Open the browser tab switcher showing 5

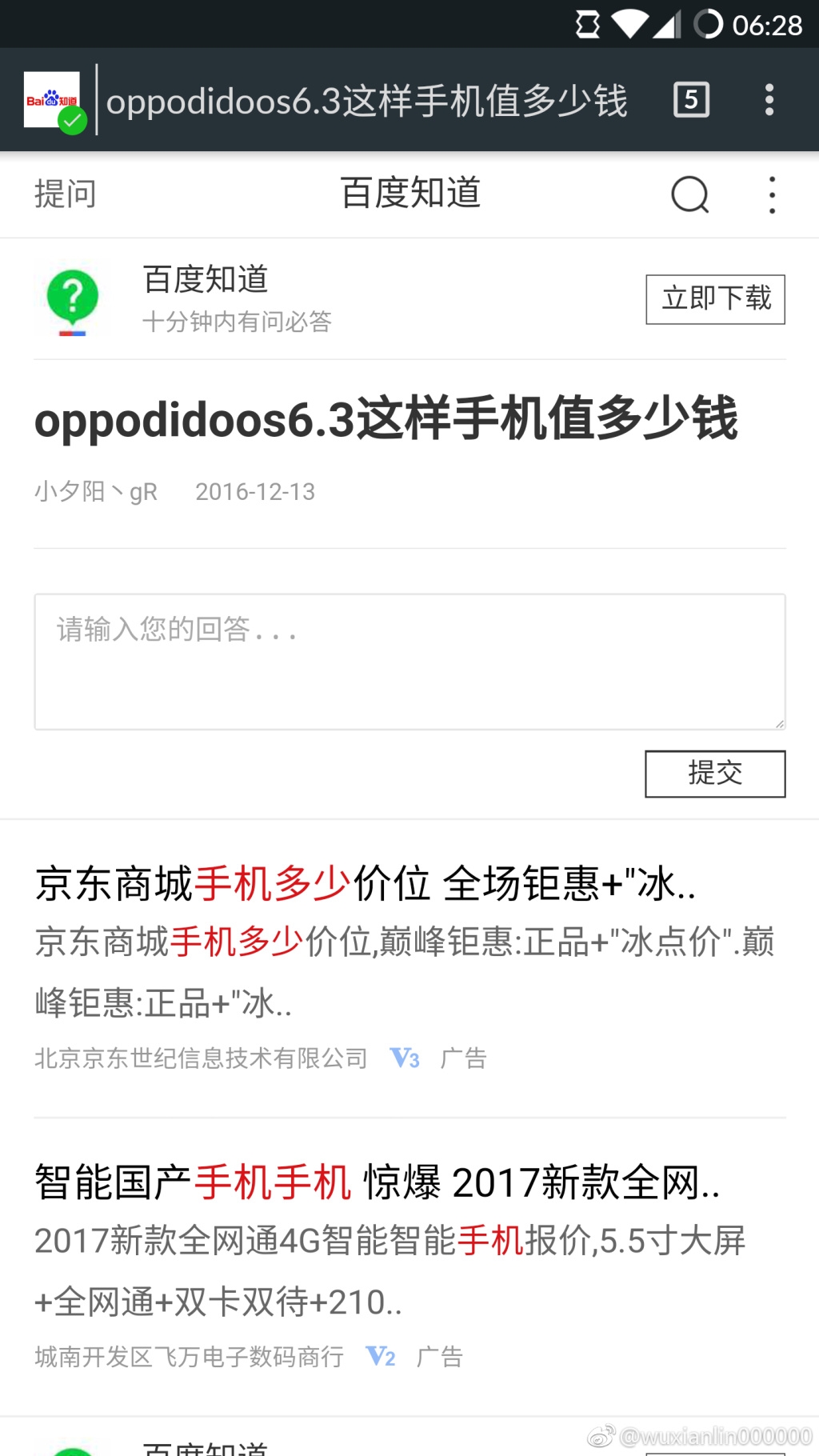[691, 100]
